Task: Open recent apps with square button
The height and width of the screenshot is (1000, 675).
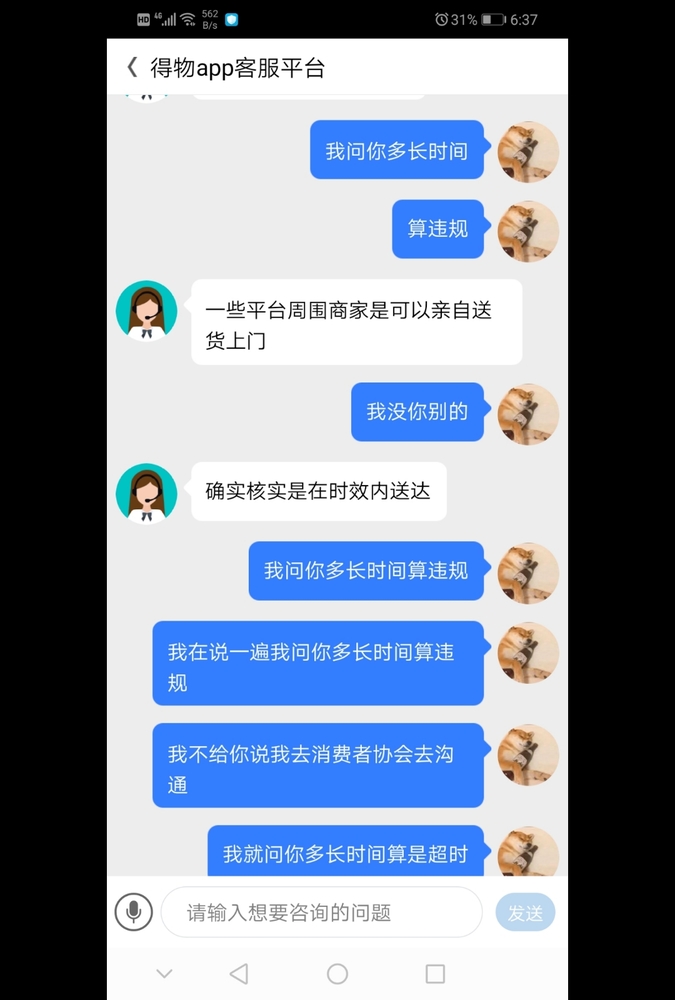Action: 435,973
